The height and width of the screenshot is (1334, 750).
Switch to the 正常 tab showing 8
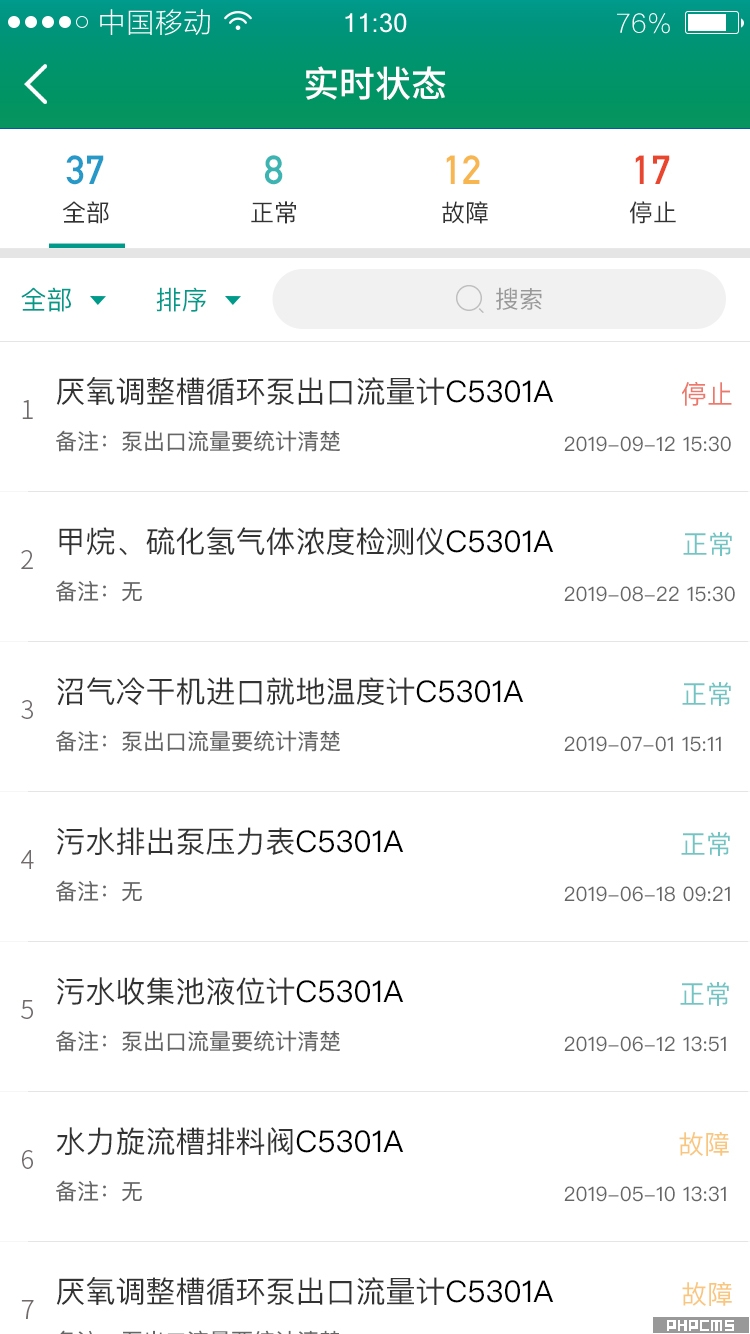274,188
